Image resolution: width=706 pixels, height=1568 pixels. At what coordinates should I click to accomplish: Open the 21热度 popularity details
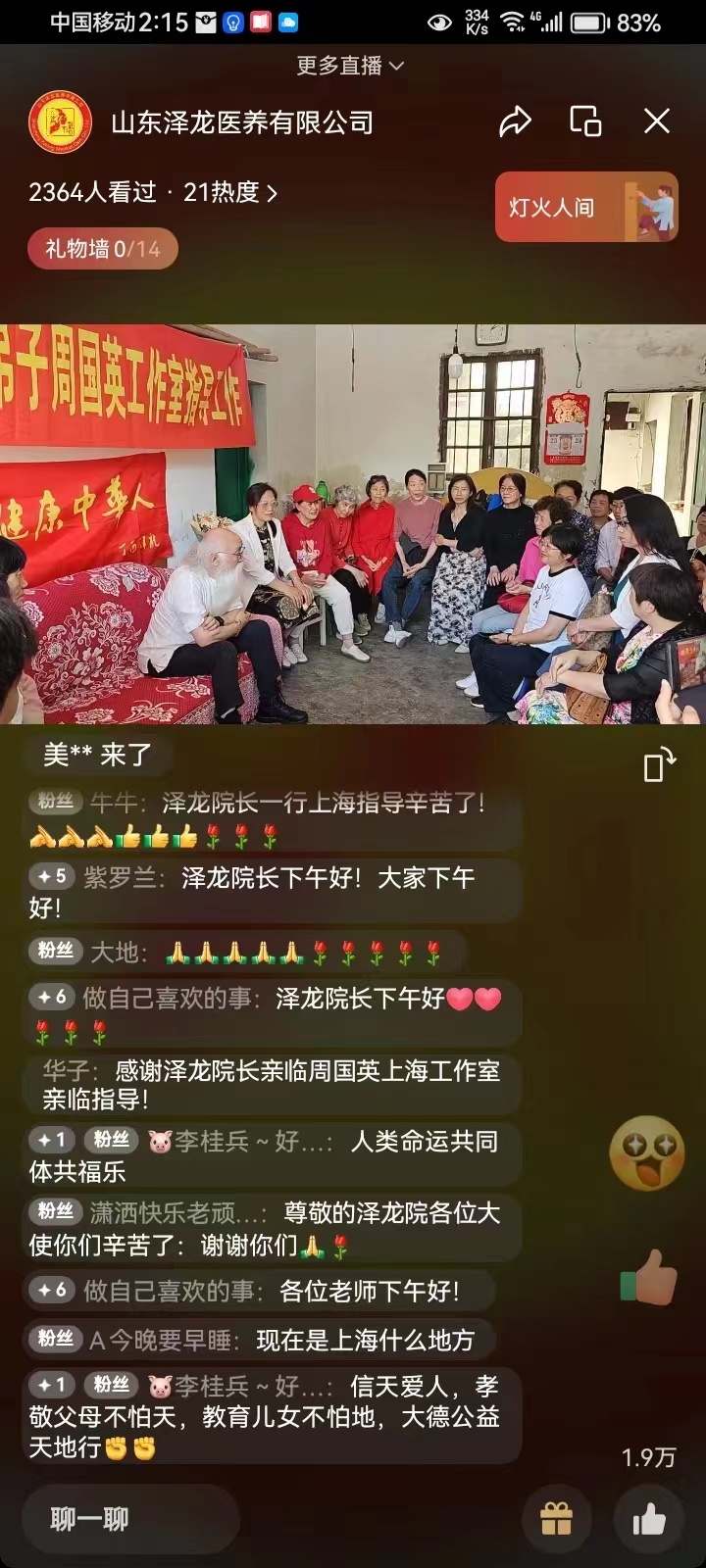[229, 192]
